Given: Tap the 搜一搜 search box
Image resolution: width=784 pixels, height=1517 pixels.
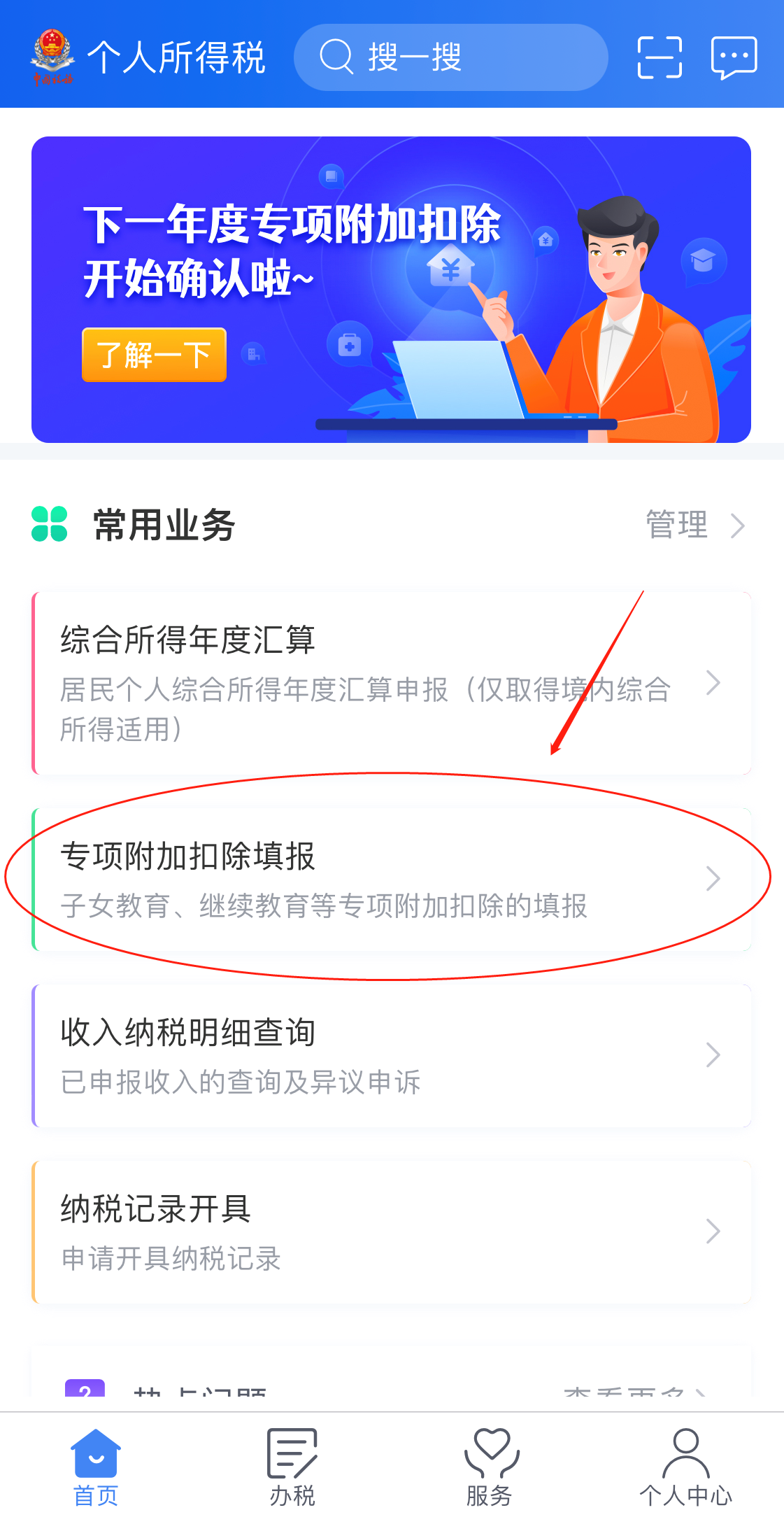Looking at the screenshot, I should (450, 57).
